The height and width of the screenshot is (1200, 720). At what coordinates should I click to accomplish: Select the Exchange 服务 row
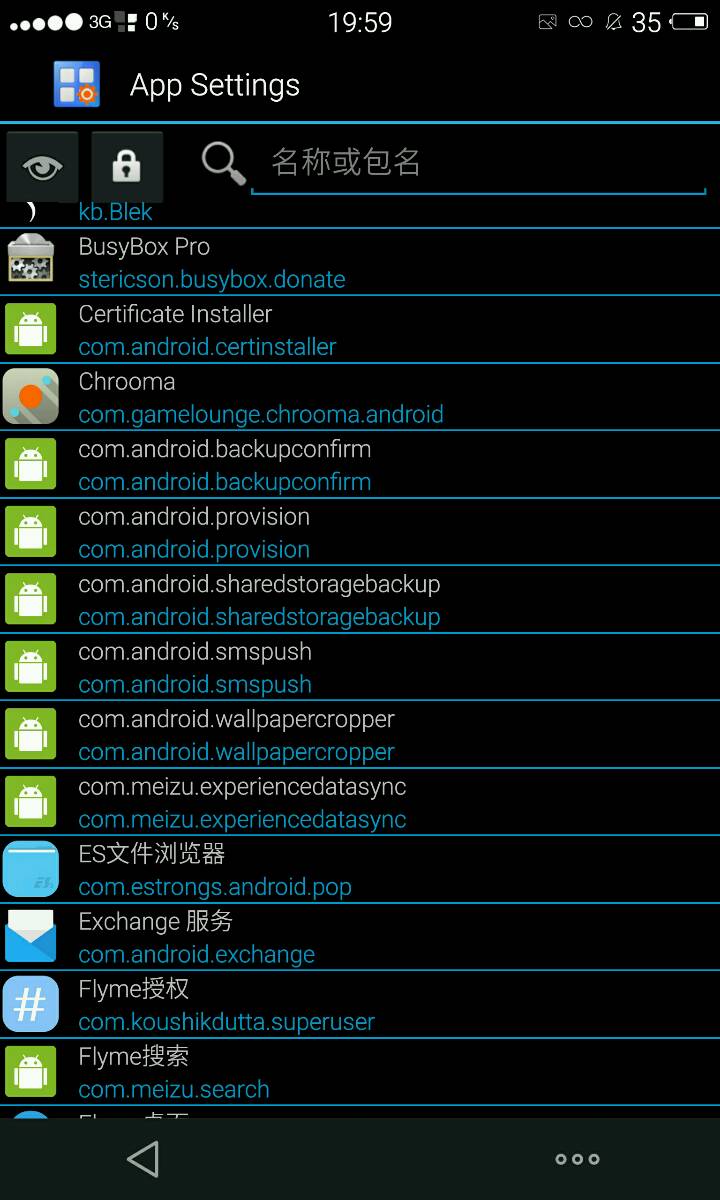pos(360,937)
